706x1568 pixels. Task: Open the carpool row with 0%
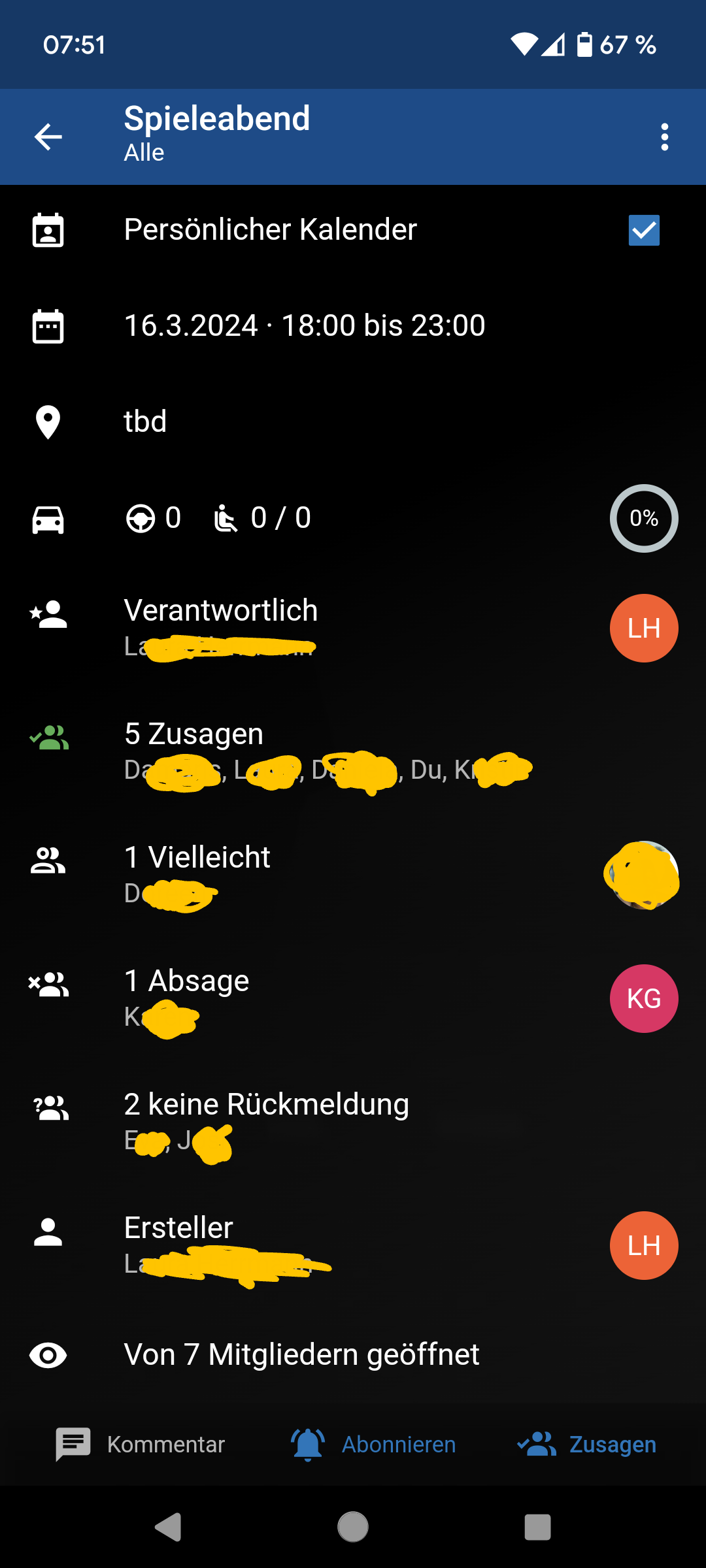(x=353, y=519)
